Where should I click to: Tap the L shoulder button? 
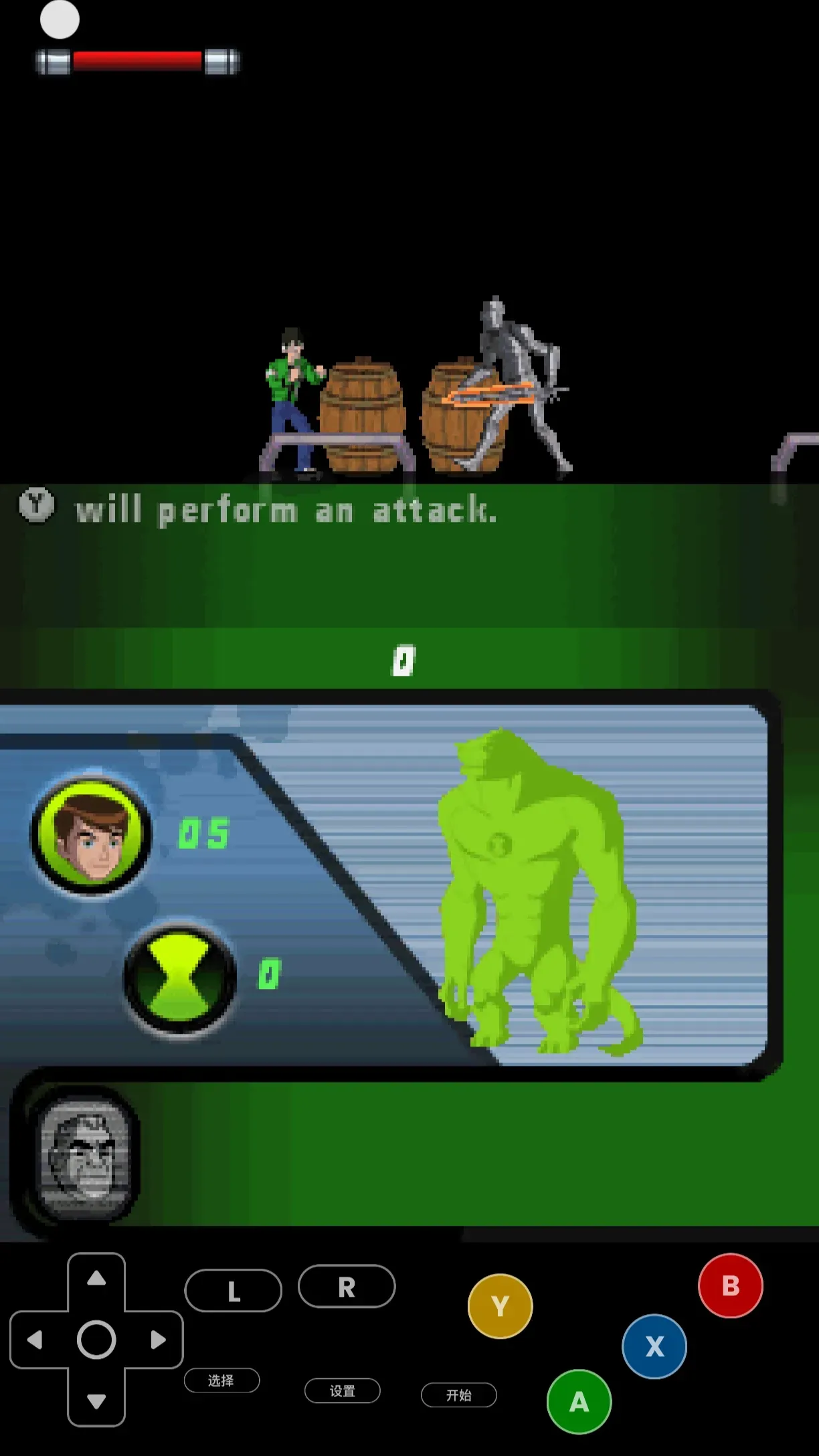point(233,1291)
